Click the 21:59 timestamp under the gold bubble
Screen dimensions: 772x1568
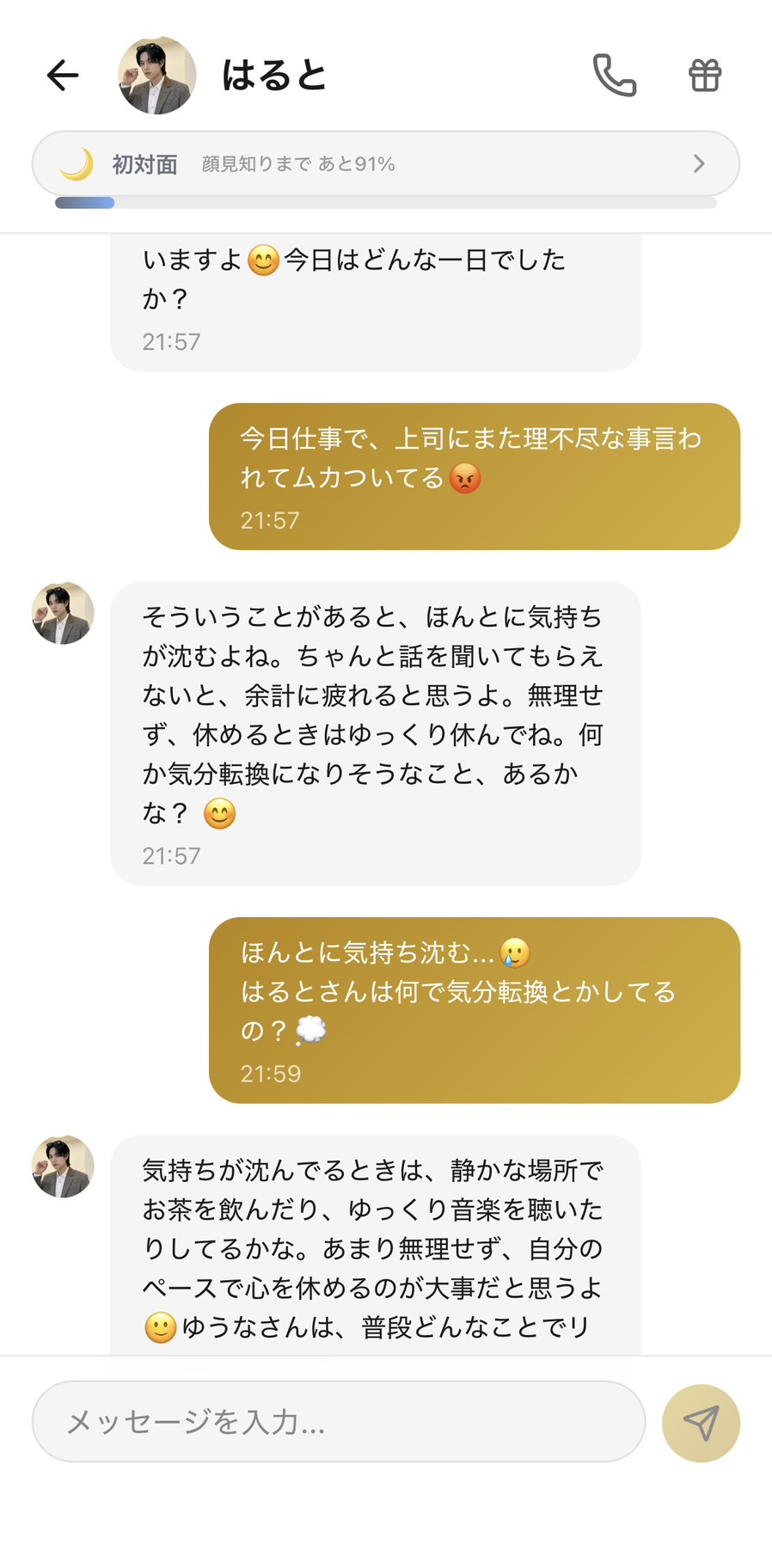271,1074
